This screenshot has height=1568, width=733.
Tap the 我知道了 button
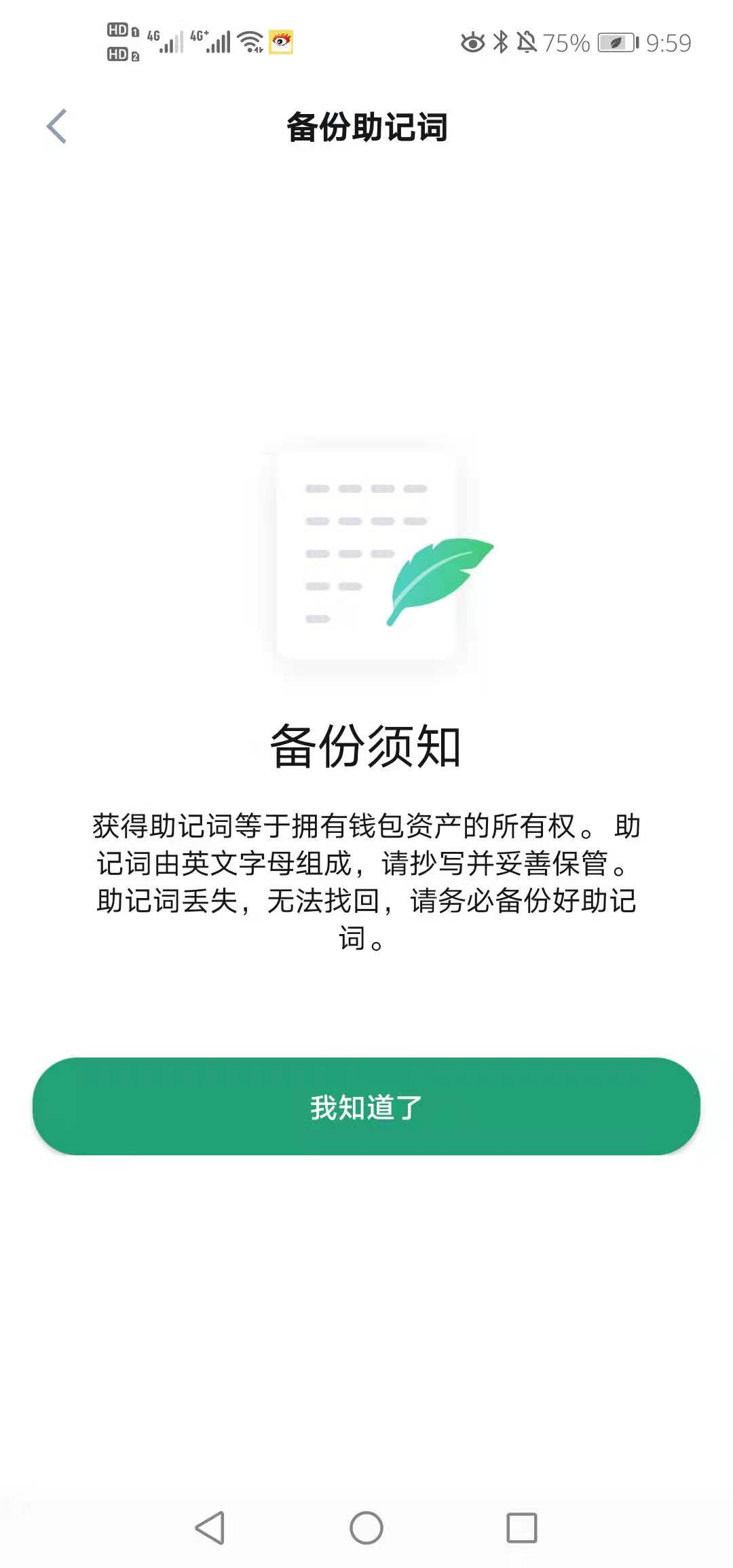pos(366,1106)
